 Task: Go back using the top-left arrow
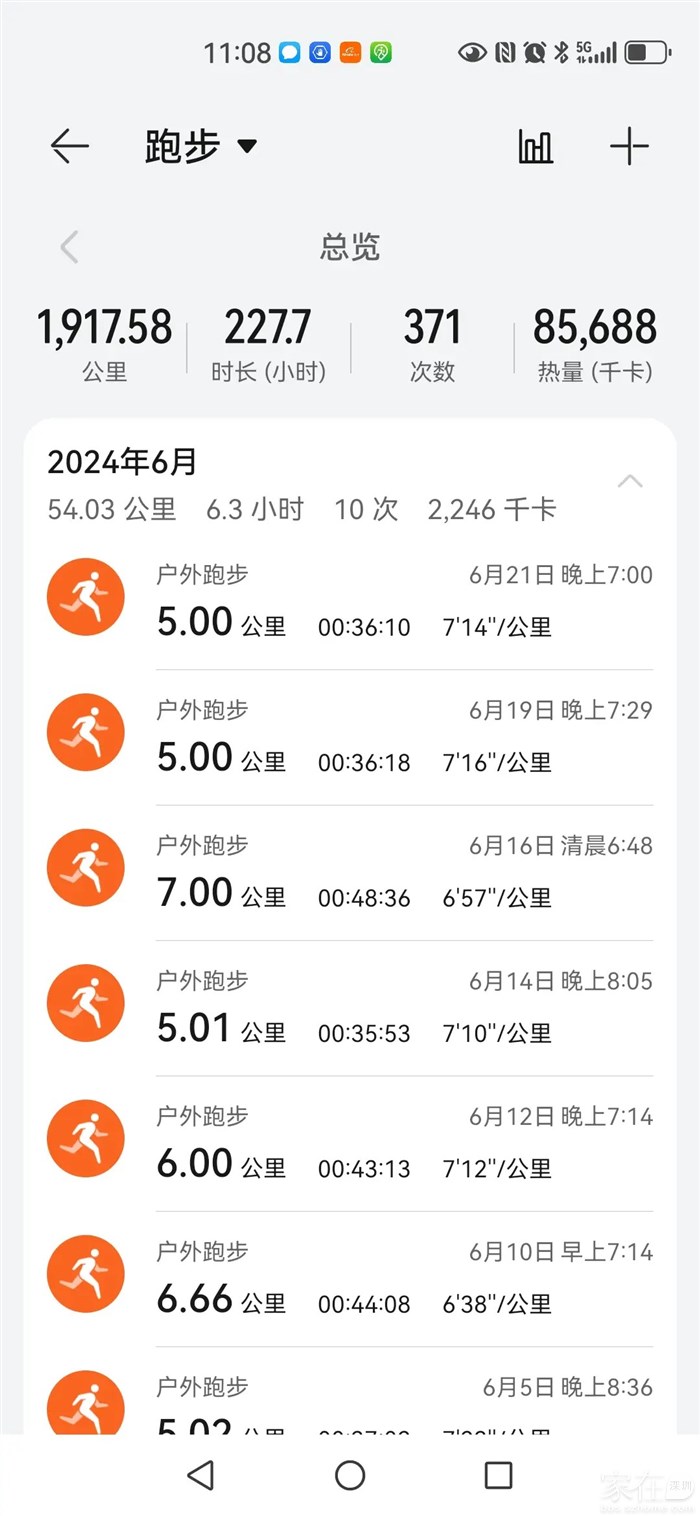[x=70, y=147]
